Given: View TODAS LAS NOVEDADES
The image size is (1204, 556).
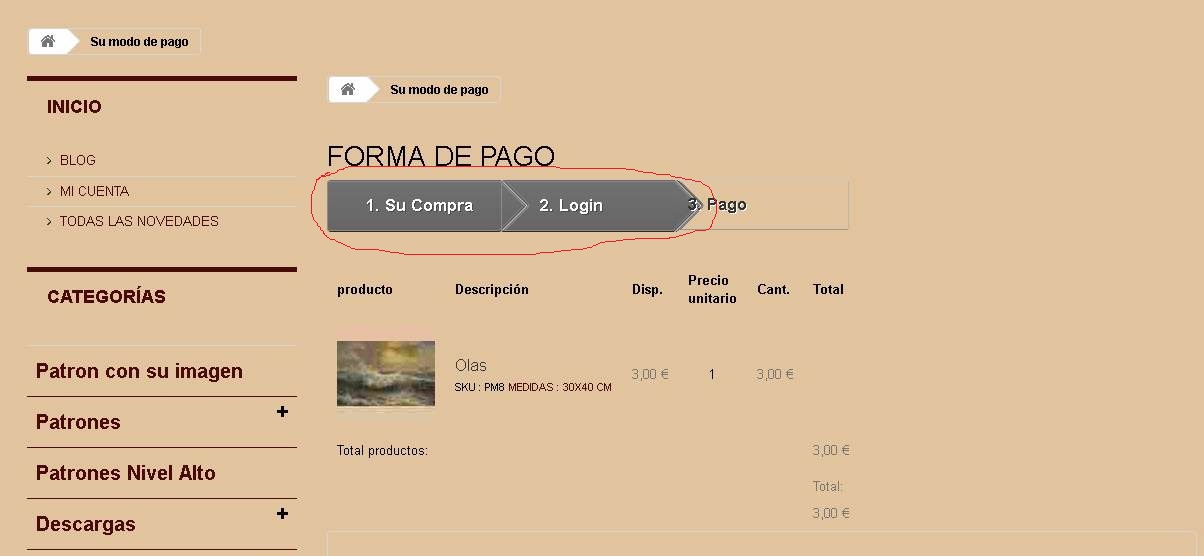Looking at the screenshot, I should coord(138,221).
